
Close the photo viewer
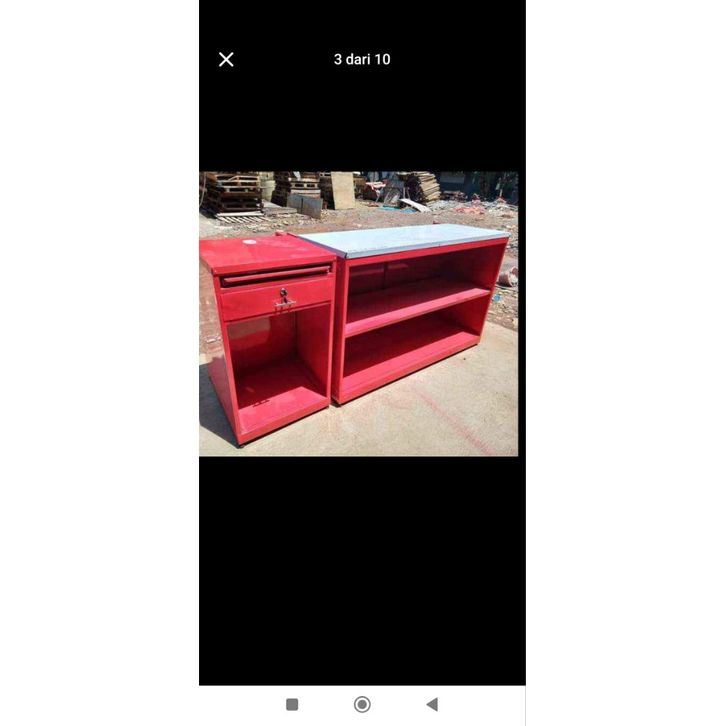[226, 59]
